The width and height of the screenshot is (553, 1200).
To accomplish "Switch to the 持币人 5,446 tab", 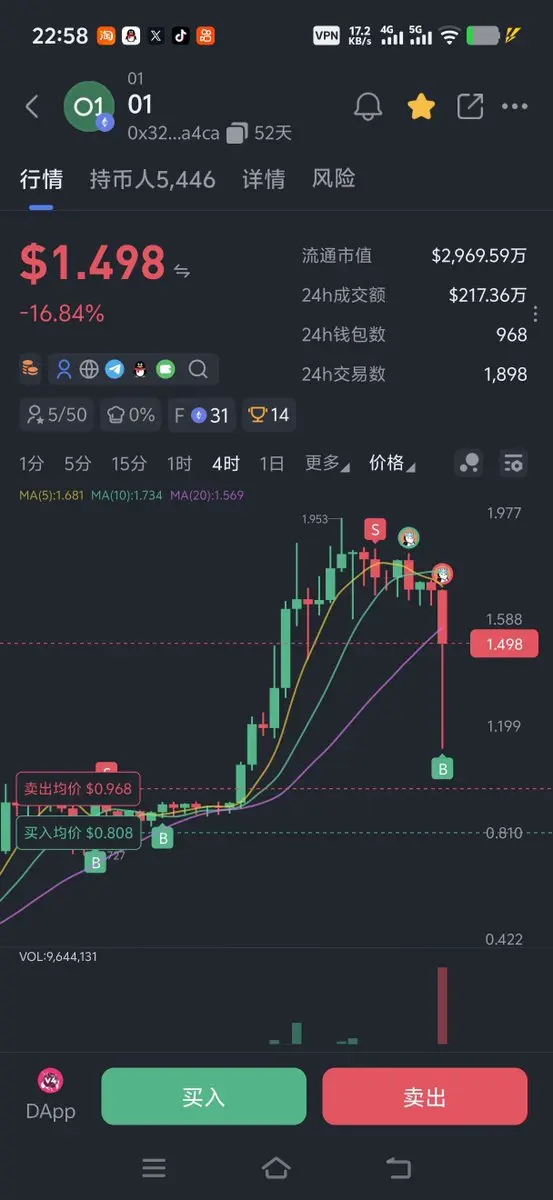I will click(152, 180).
